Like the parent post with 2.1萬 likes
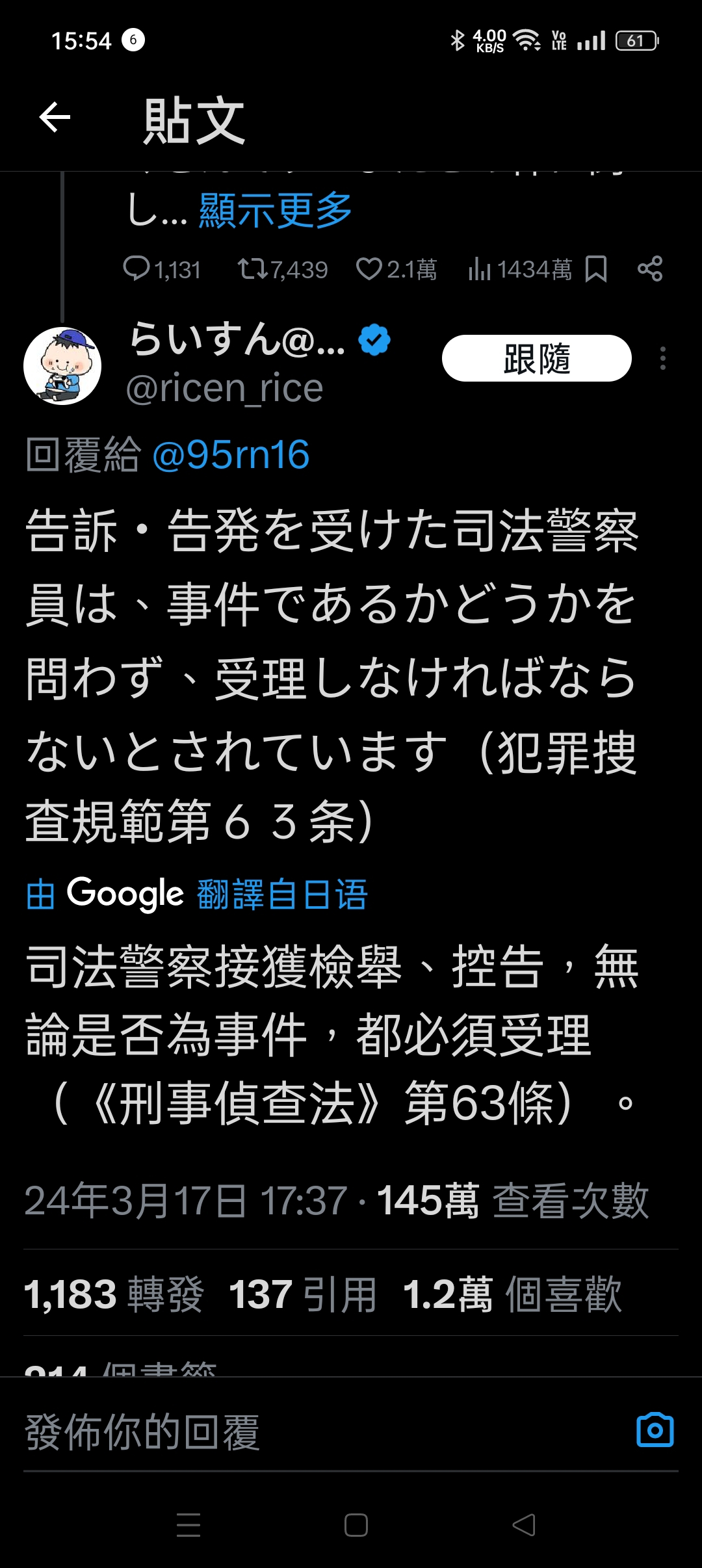Viewport: 702px width, 1568px height. coord(396,269)
